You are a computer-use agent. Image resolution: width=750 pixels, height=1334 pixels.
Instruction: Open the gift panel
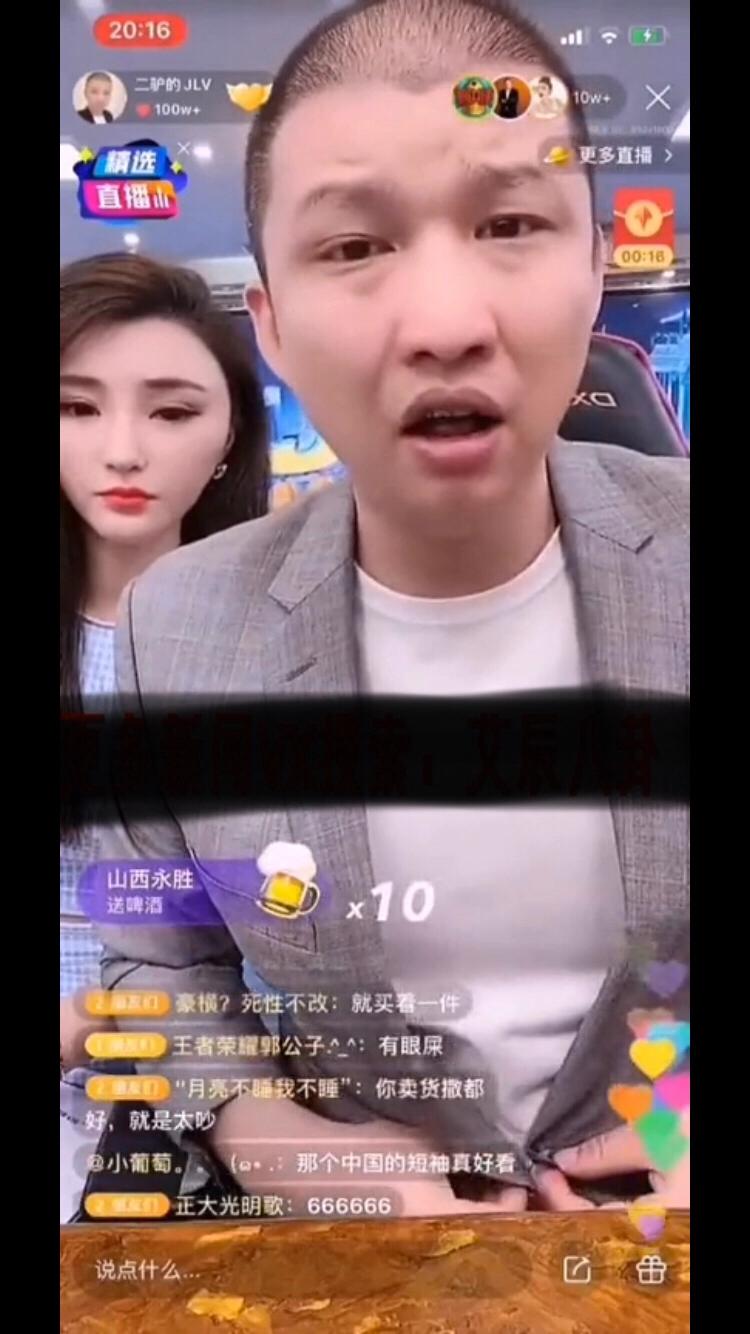point(651,1270)
